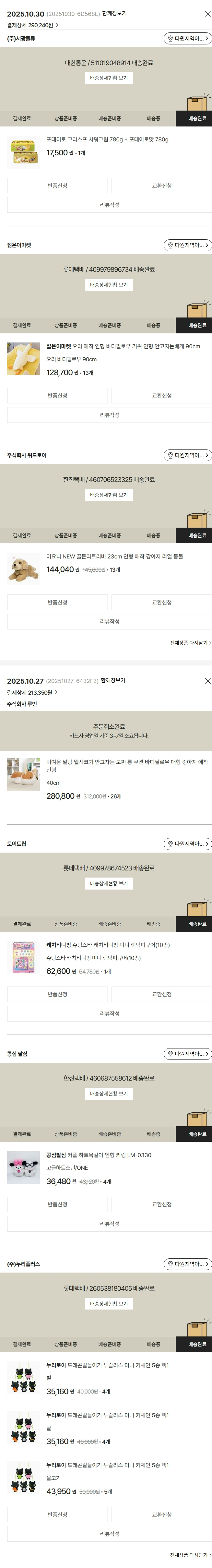Open delivery address chip for 젊은이마켓

click(x=188, y=245)
